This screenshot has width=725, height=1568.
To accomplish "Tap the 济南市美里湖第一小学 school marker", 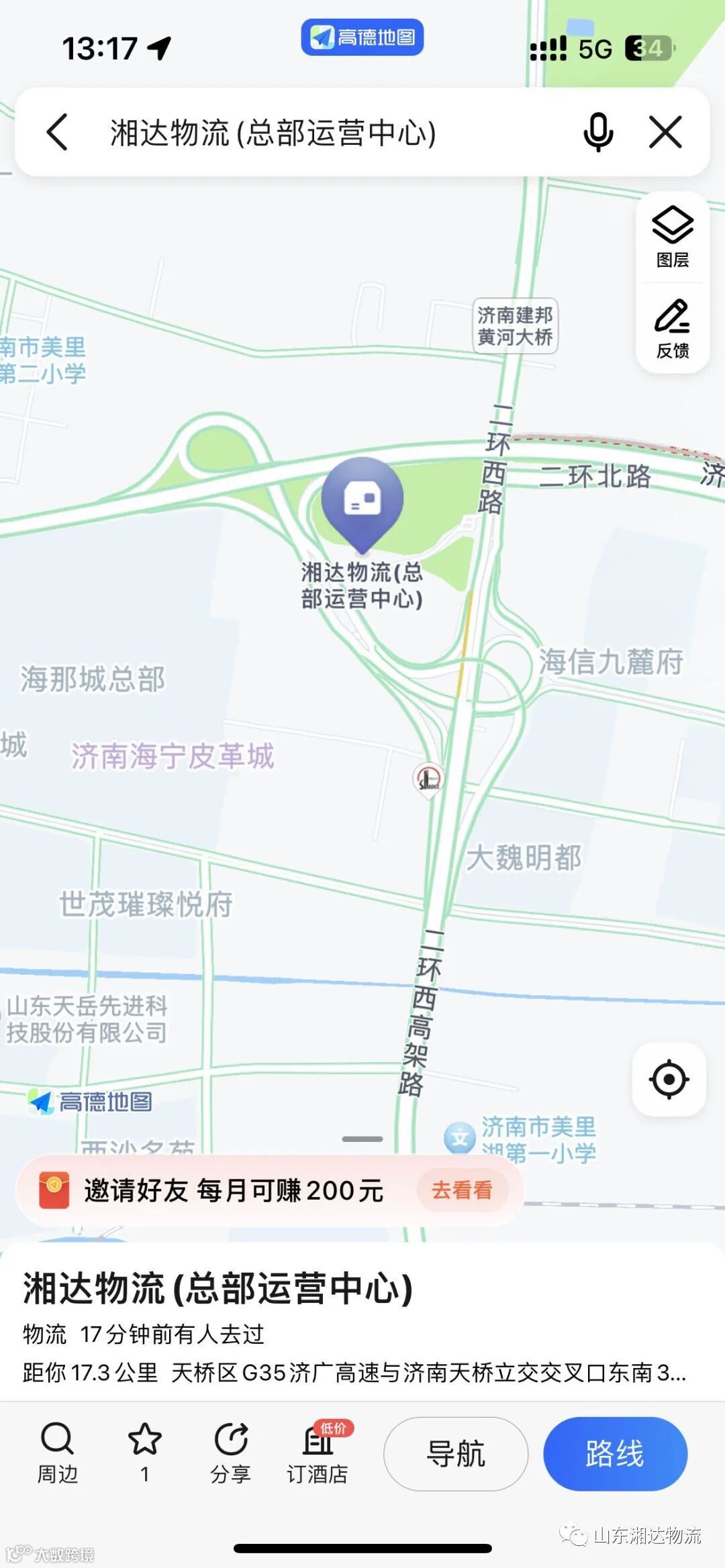I will (x=460, y=1139).
